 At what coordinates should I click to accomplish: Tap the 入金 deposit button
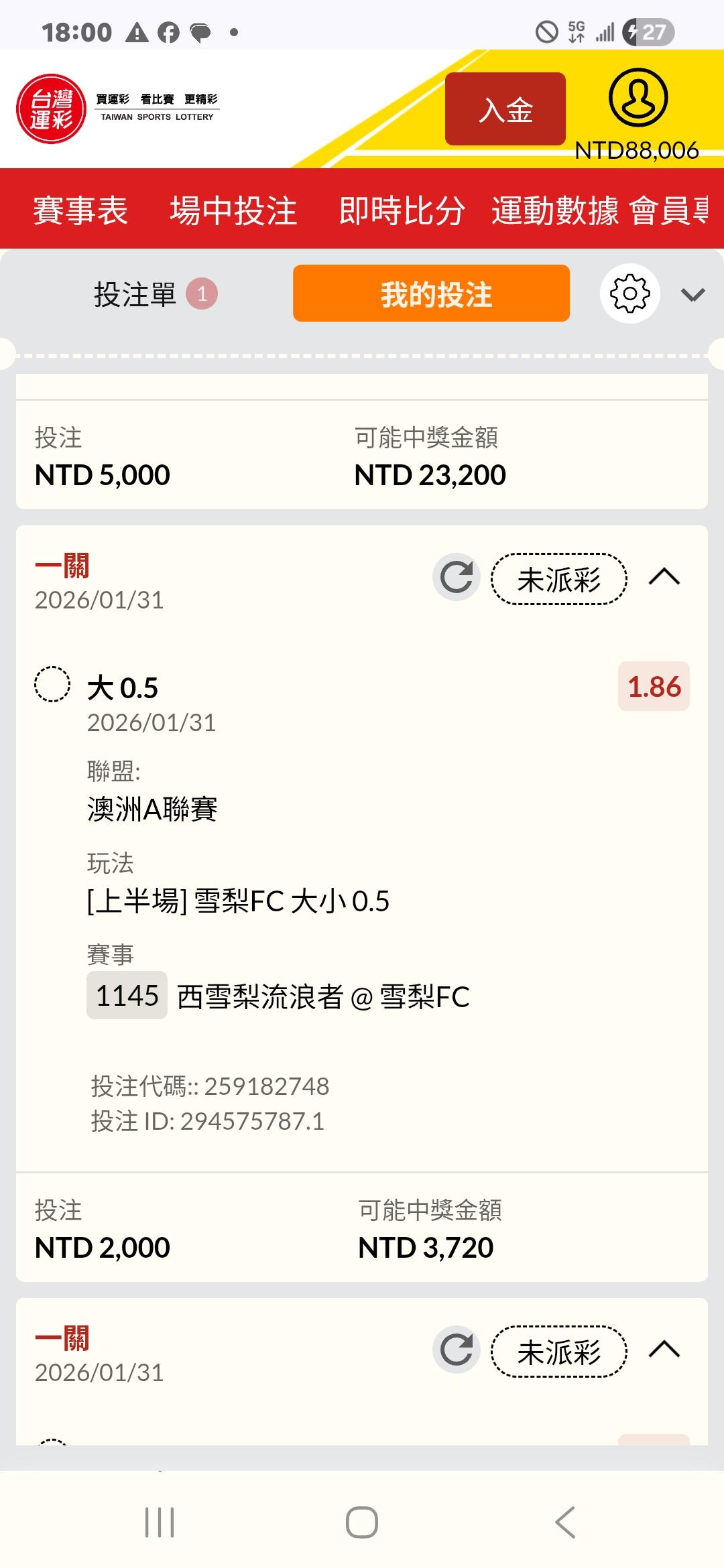(x=505, y=109)
